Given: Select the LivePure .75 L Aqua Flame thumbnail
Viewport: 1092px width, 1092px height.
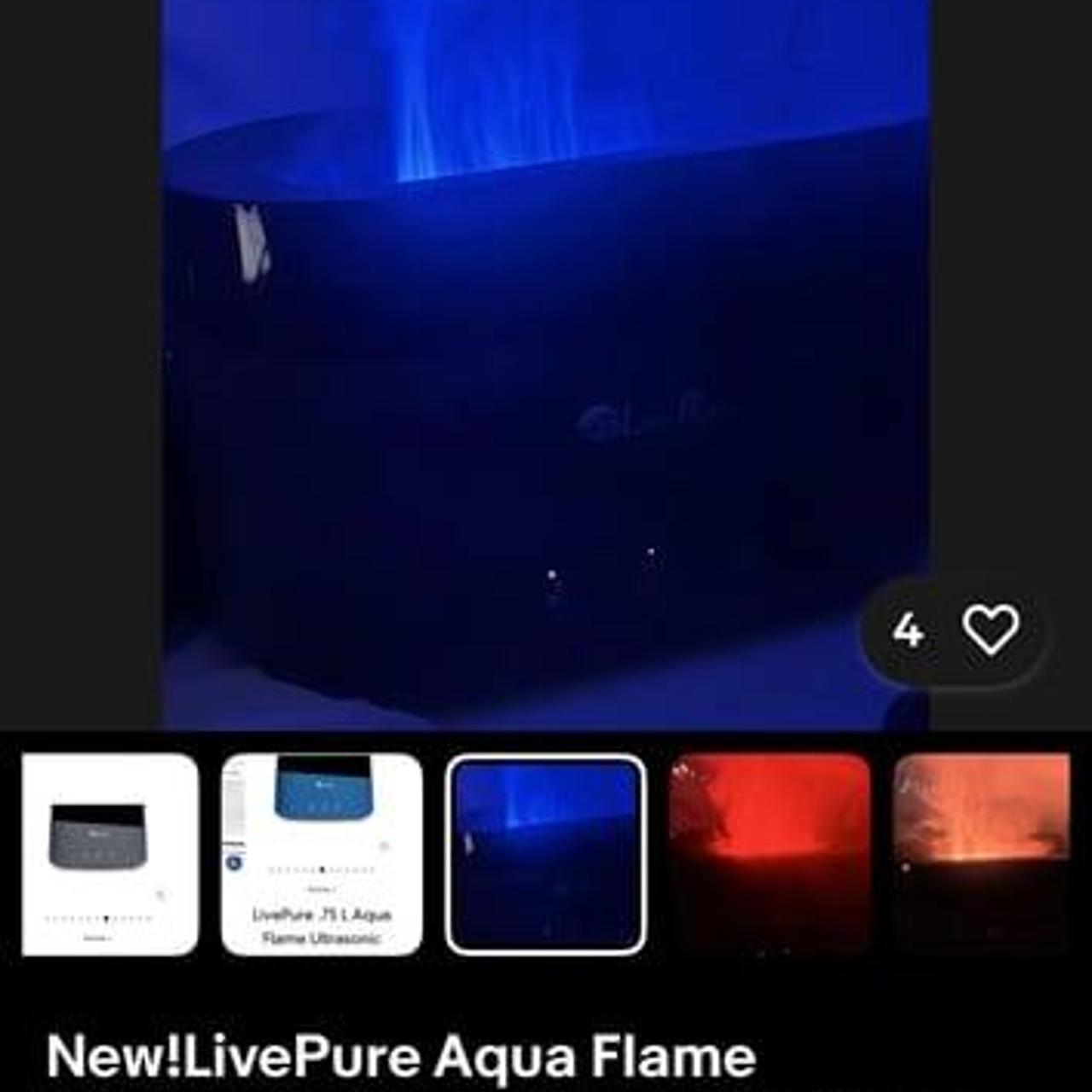Looking at the screenshot, I should [x=322, y=854].
